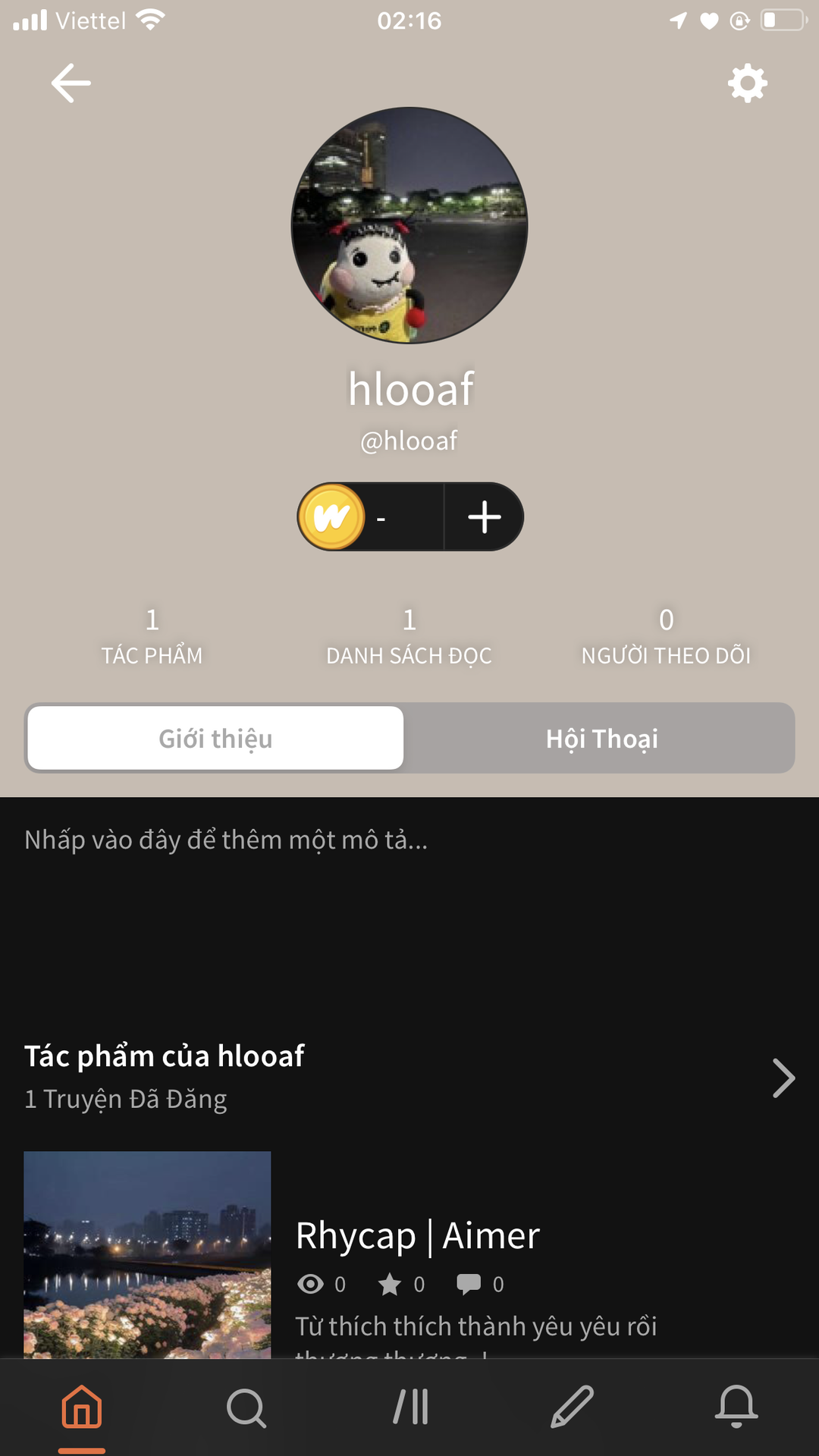View the 1 Tác Phẩm count
819x1456 pixels.
coord(152,635)
